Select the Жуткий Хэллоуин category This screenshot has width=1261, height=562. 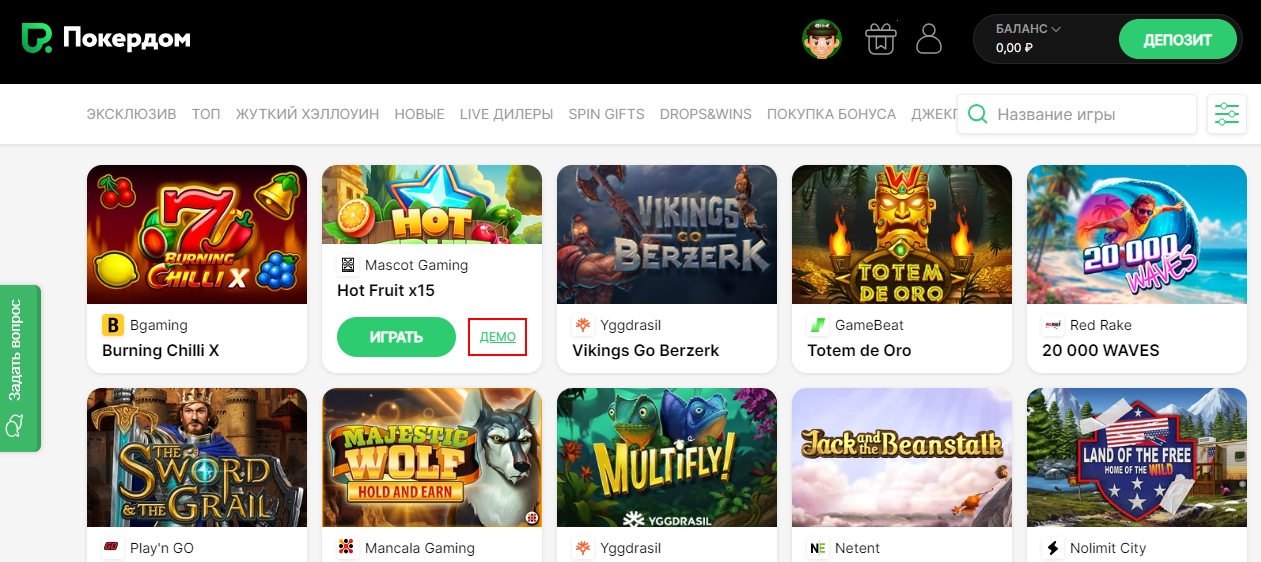(307, 114)
